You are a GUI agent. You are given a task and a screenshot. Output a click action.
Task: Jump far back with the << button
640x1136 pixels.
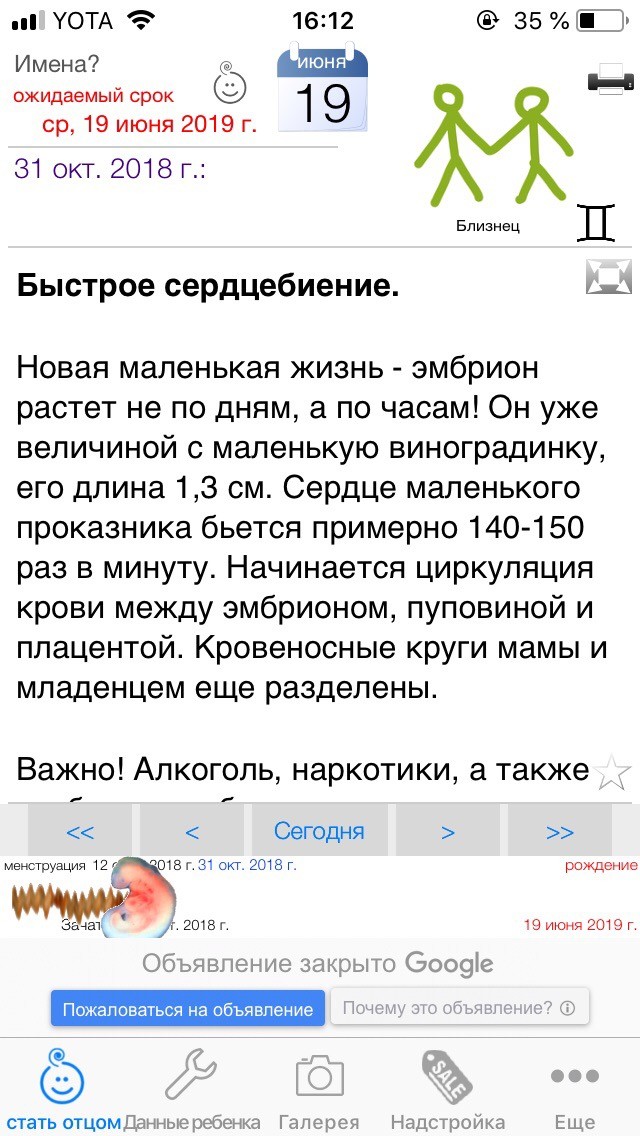(x=80, y=831)
